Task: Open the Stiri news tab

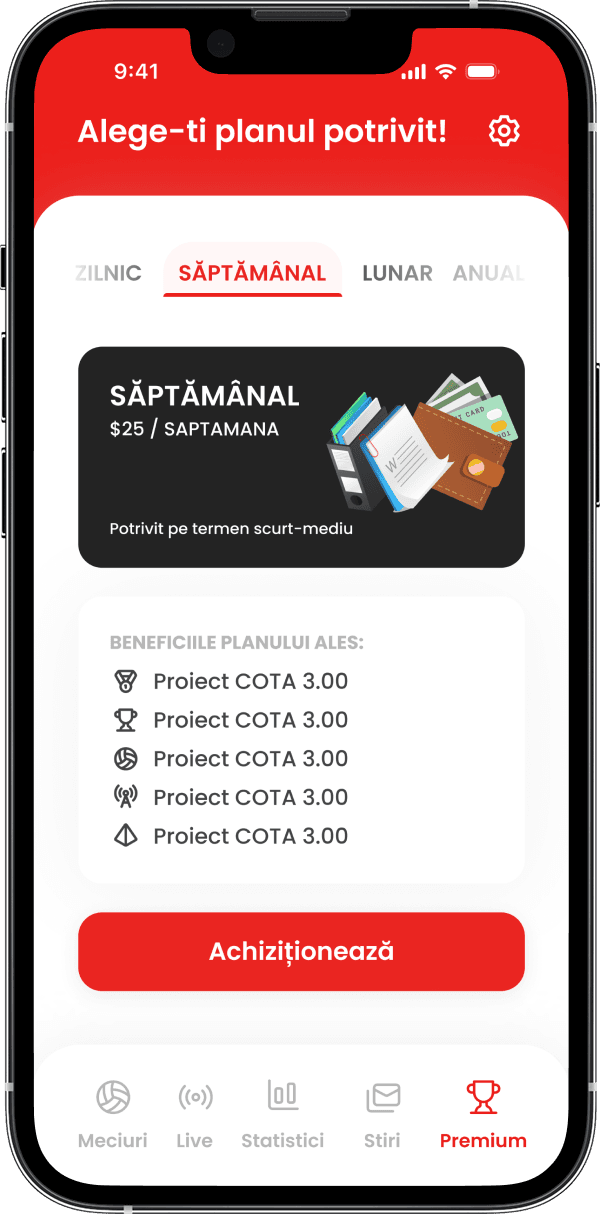Action: click(383, 1113)
